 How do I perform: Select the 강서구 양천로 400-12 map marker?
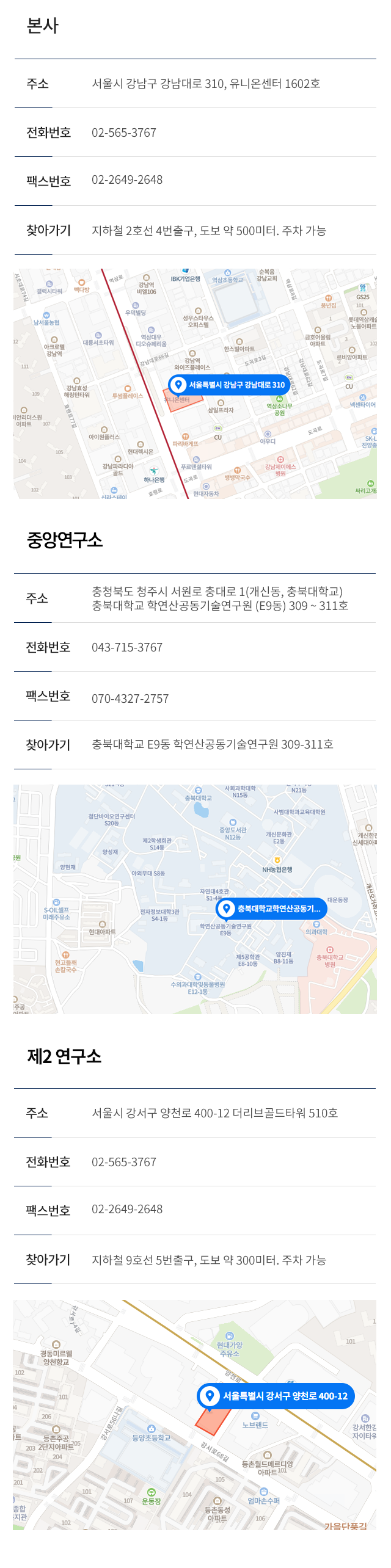pos(276,1395)
